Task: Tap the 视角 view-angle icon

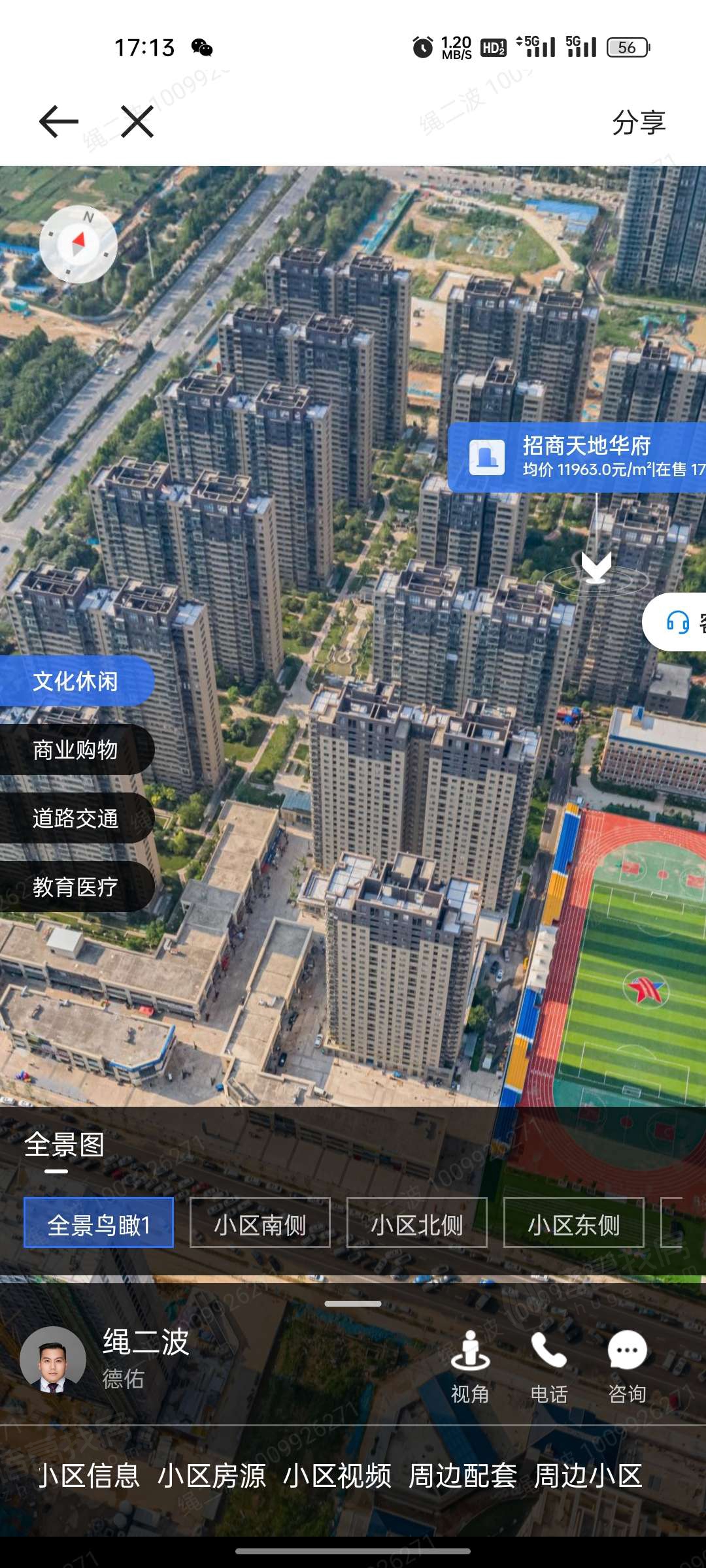Action: [470, 1367]
